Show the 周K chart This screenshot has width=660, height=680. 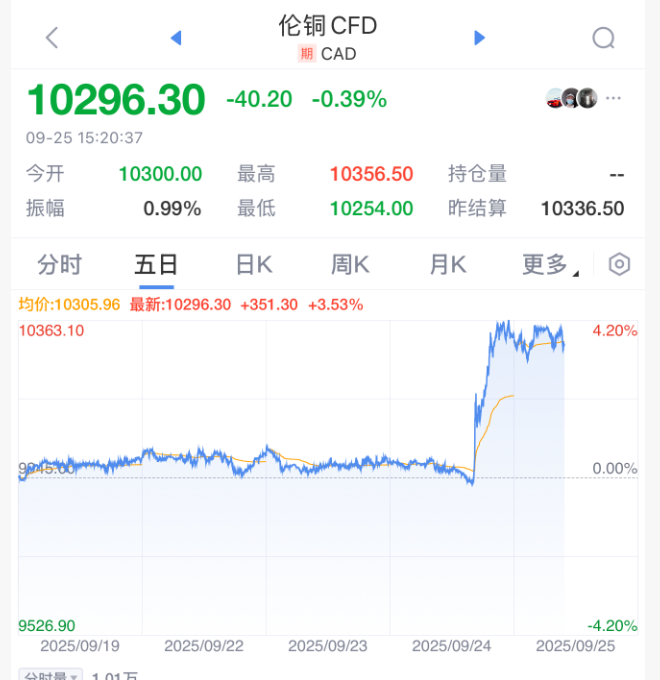pyautogui.click(x=350, y=265)
